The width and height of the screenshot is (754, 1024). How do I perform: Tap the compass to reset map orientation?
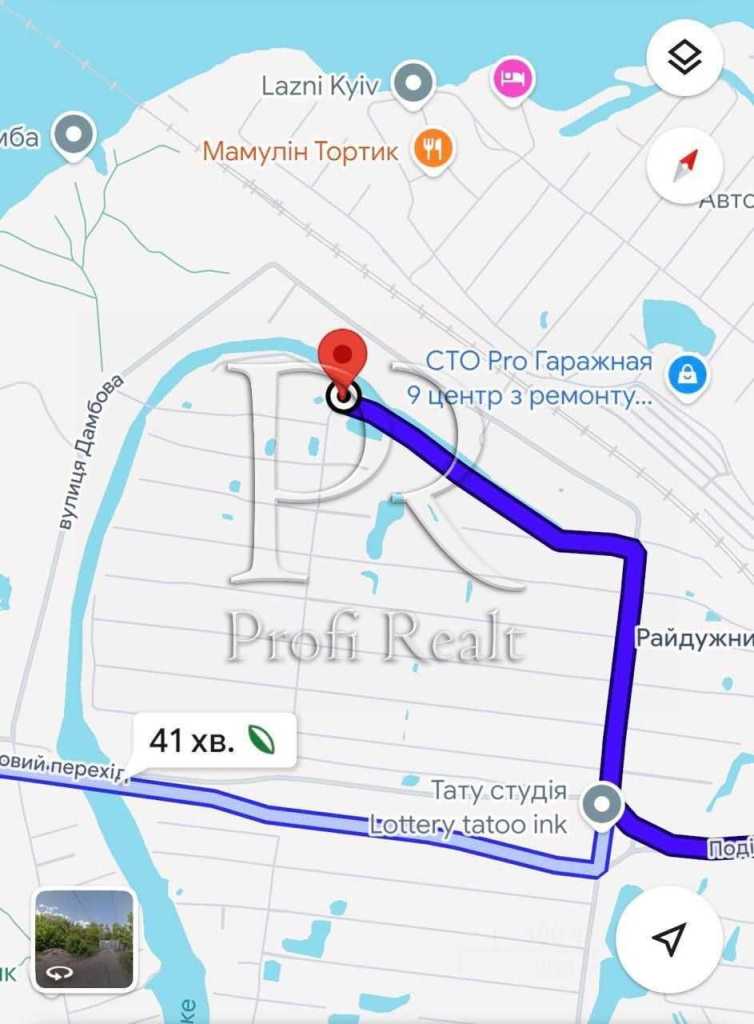(685, 165)
